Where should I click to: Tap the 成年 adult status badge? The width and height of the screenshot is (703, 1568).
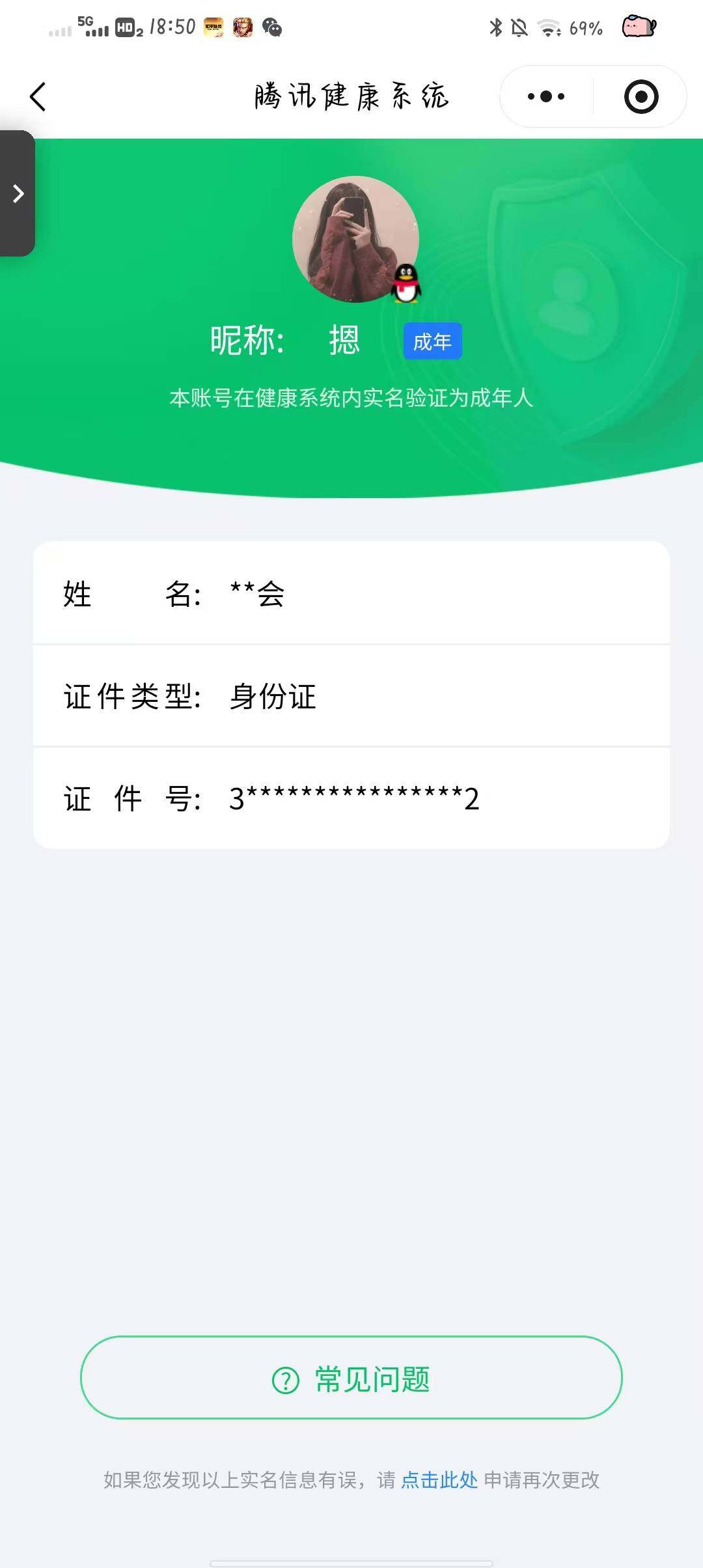coord(432,341)
